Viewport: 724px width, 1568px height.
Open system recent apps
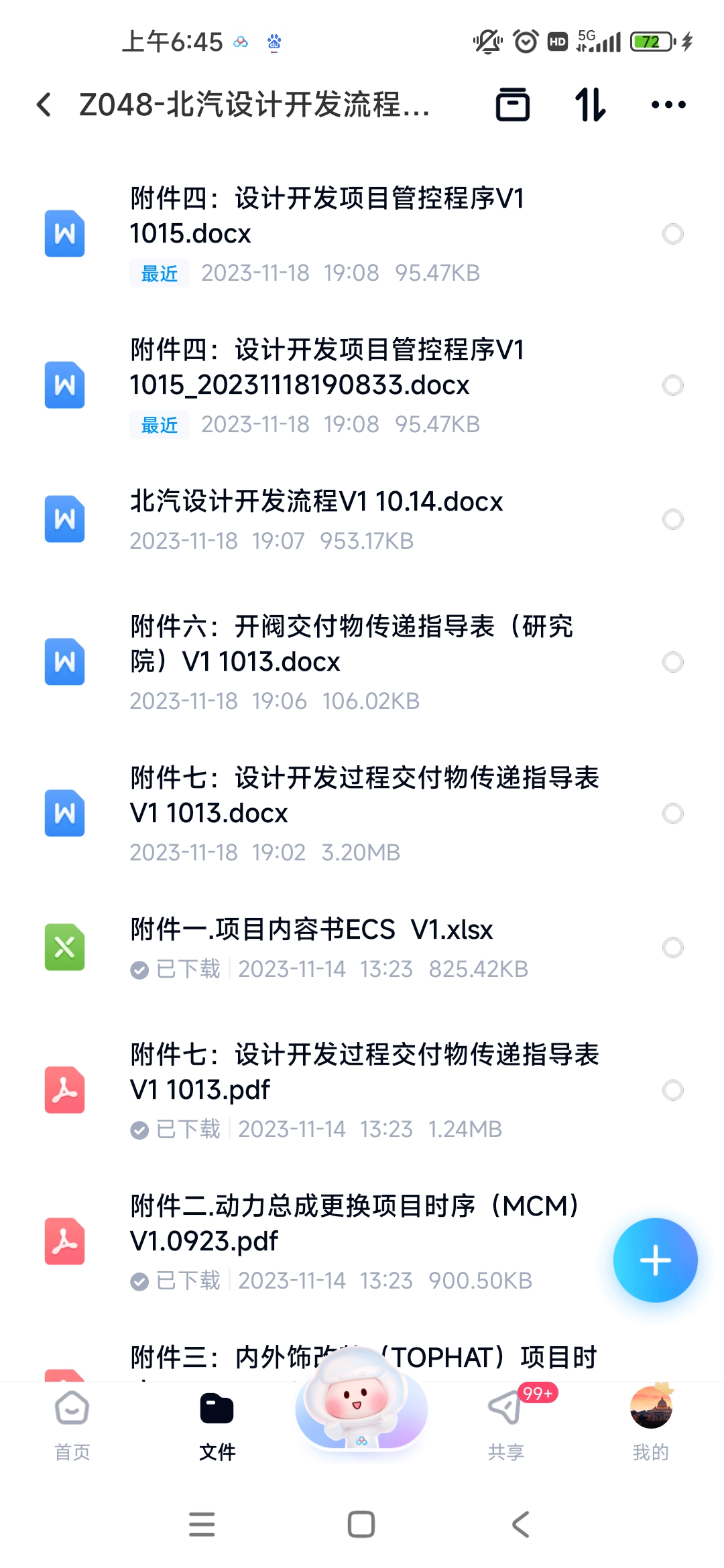click(202, 1524)
